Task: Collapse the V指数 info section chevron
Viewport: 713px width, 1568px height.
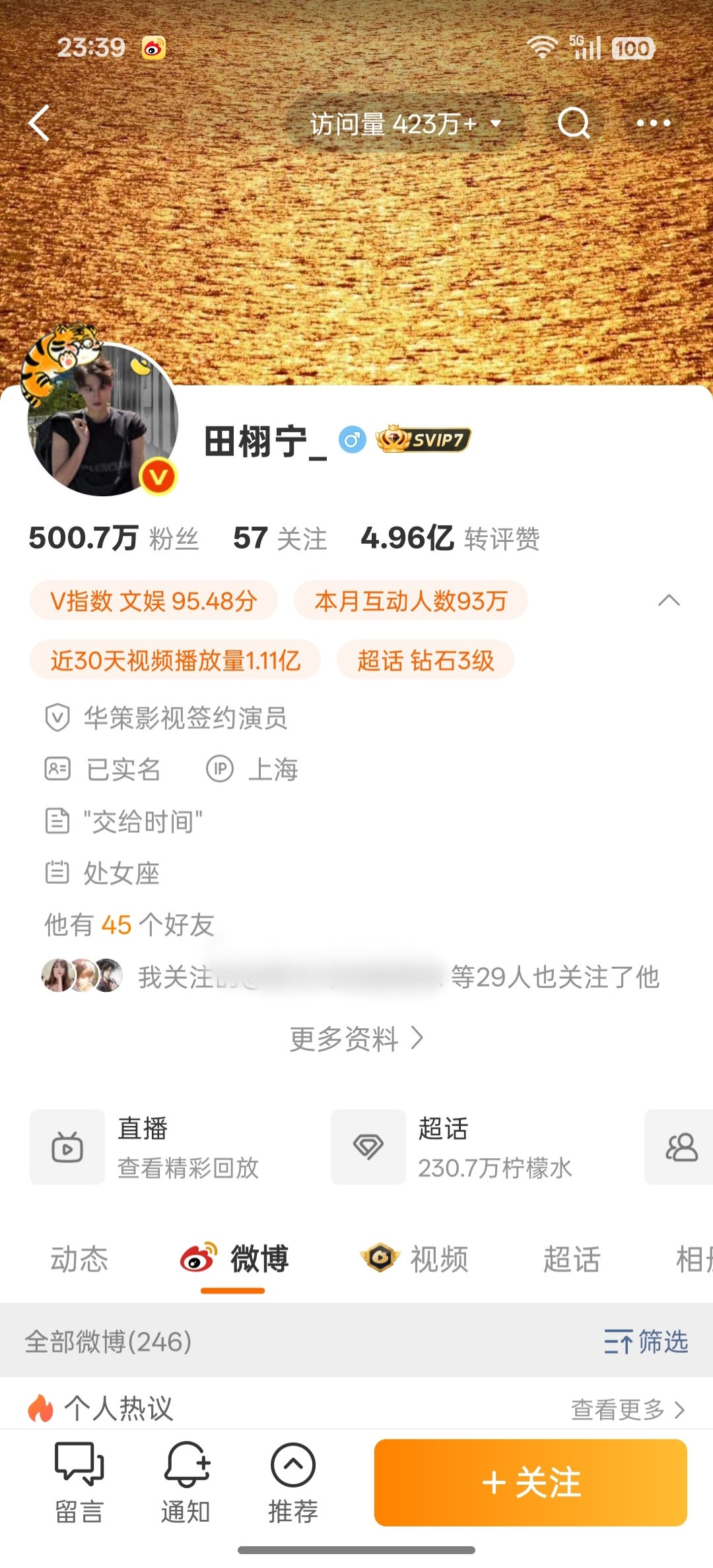Action: coord(669,601)
